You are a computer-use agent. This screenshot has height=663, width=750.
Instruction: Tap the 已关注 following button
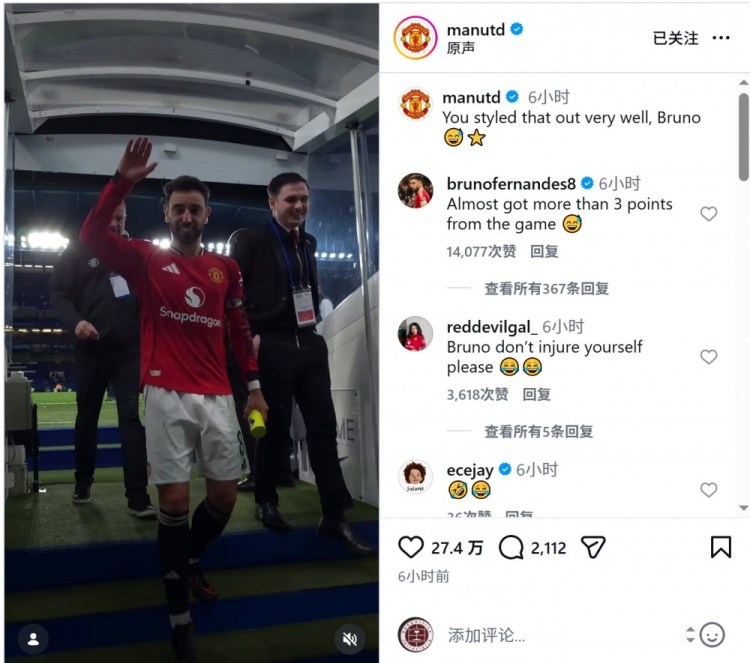(675, 38)
